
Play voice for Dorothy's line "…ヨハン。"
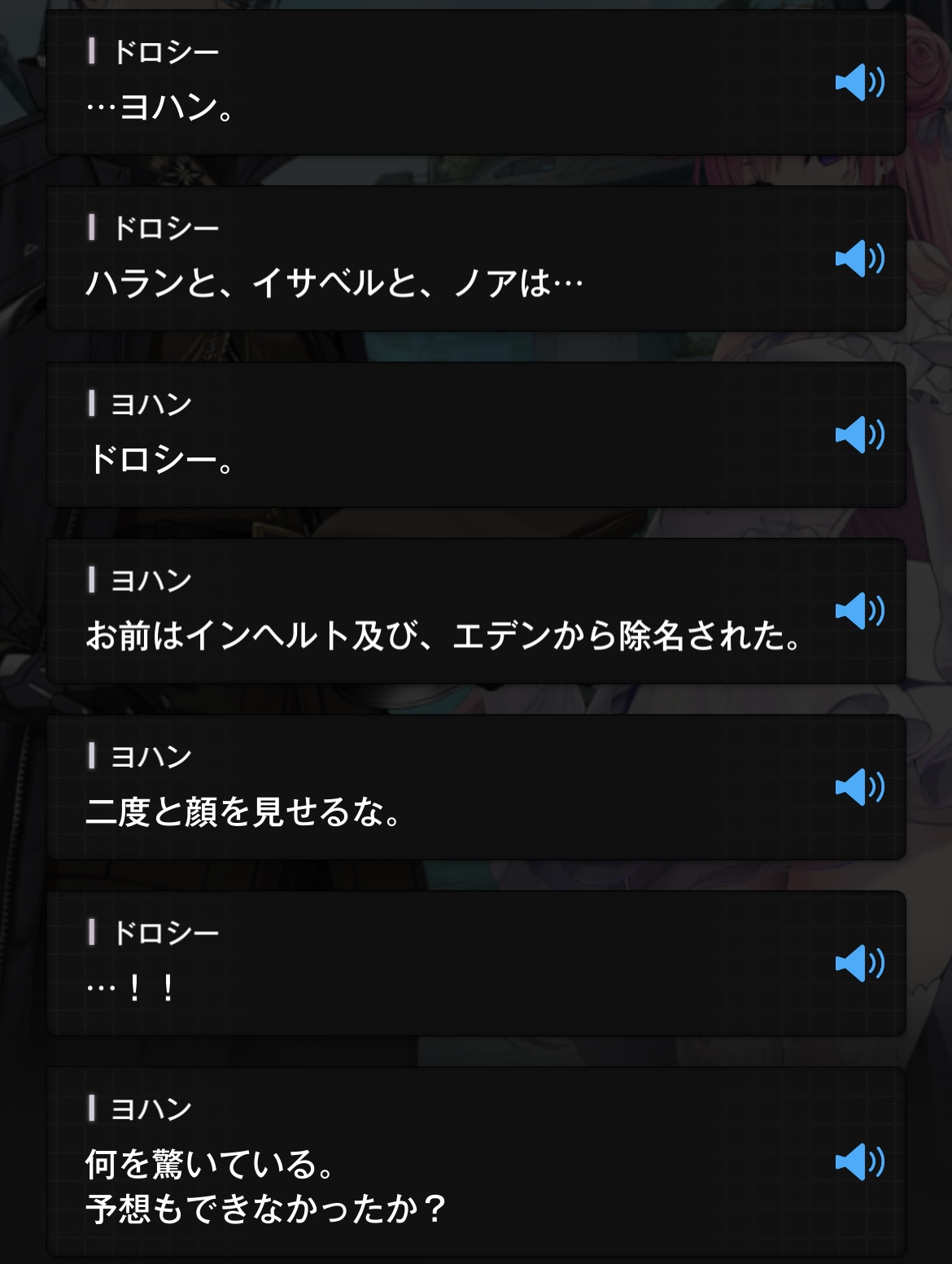point(858,83)
